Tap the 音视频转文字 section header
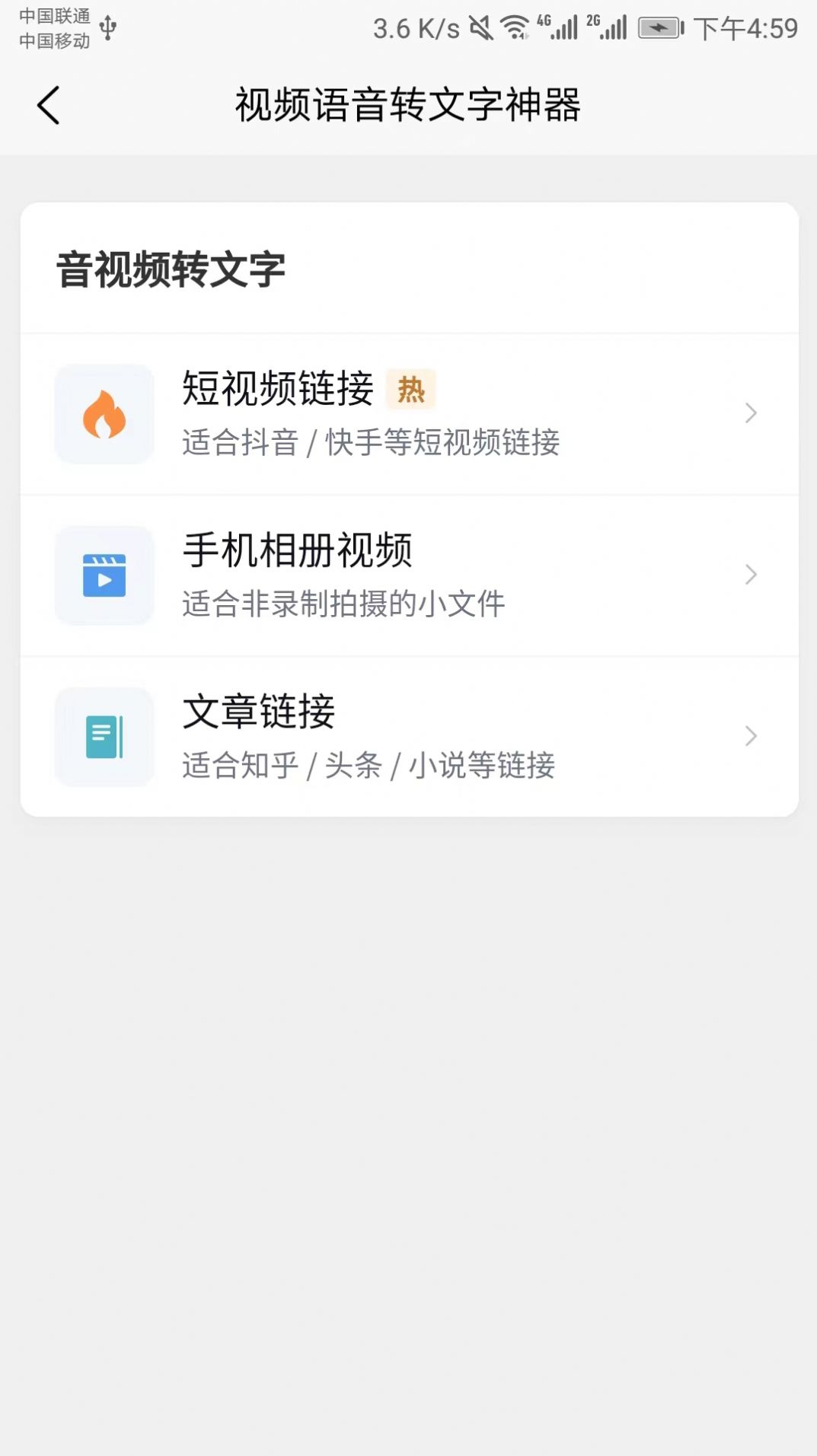The height and width of the screenshot is (1456, 817). [171, 267]
